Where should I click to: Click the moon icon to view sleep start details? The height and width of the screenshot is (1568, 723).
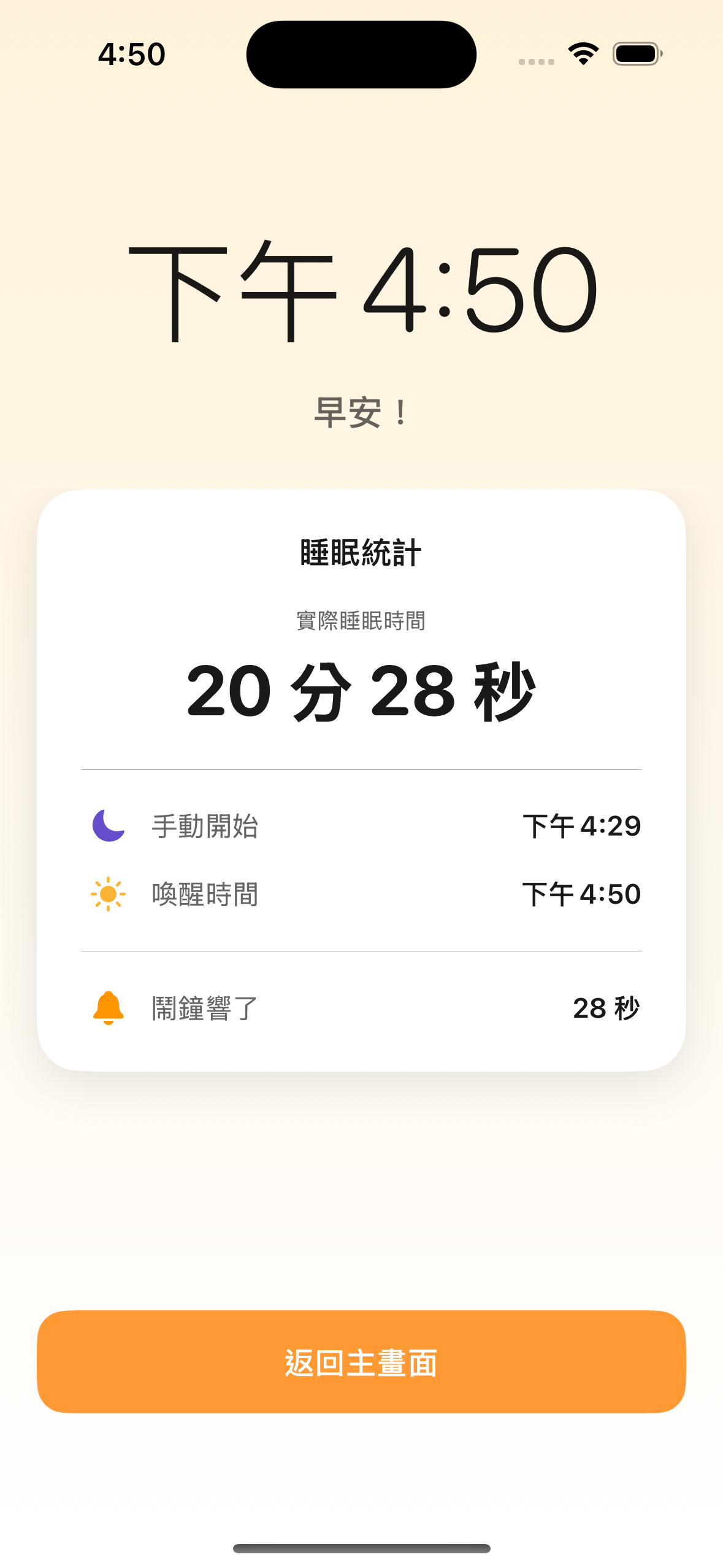click(x=108, y=826)
